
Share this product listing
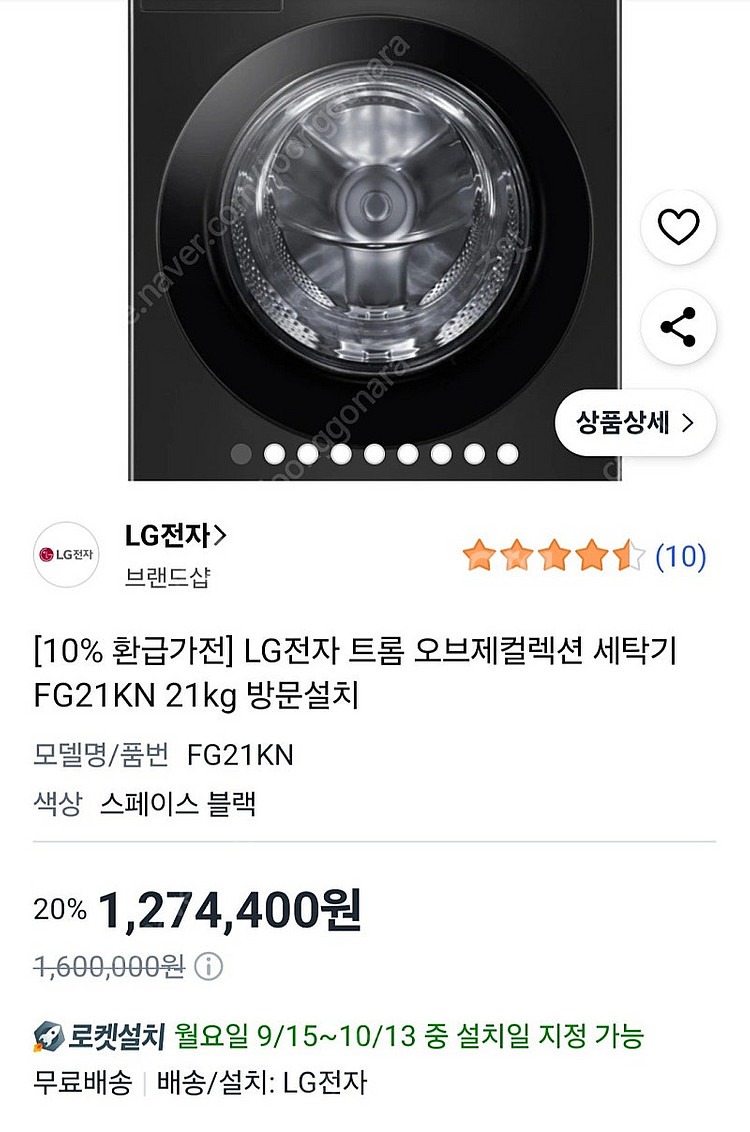point(679,327)
